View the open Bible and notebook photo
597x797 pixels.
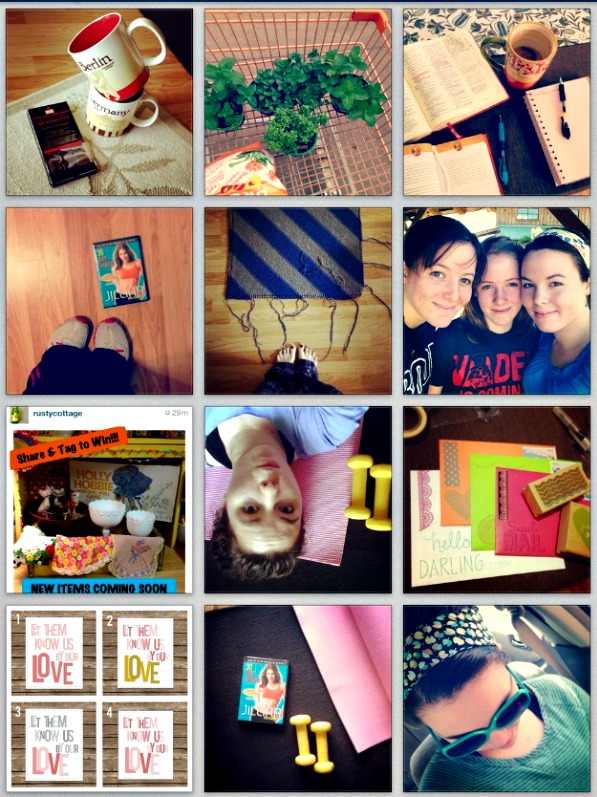(497, 102)
